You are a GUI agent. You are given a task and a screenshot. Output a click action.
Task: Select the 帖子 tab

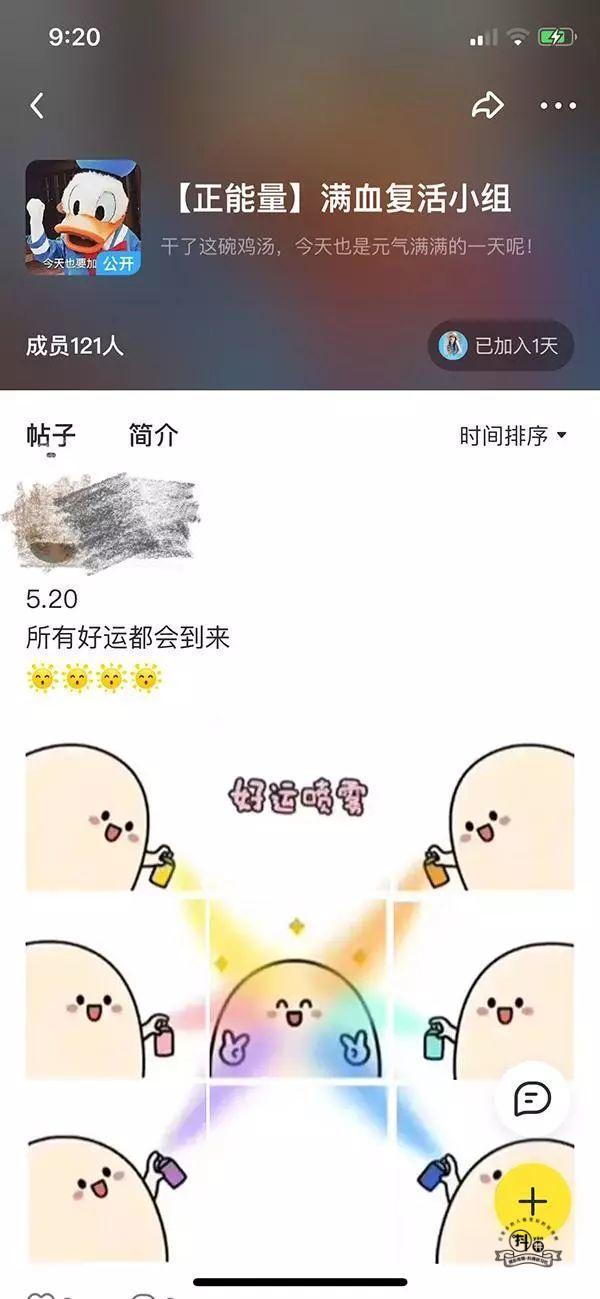51,435
